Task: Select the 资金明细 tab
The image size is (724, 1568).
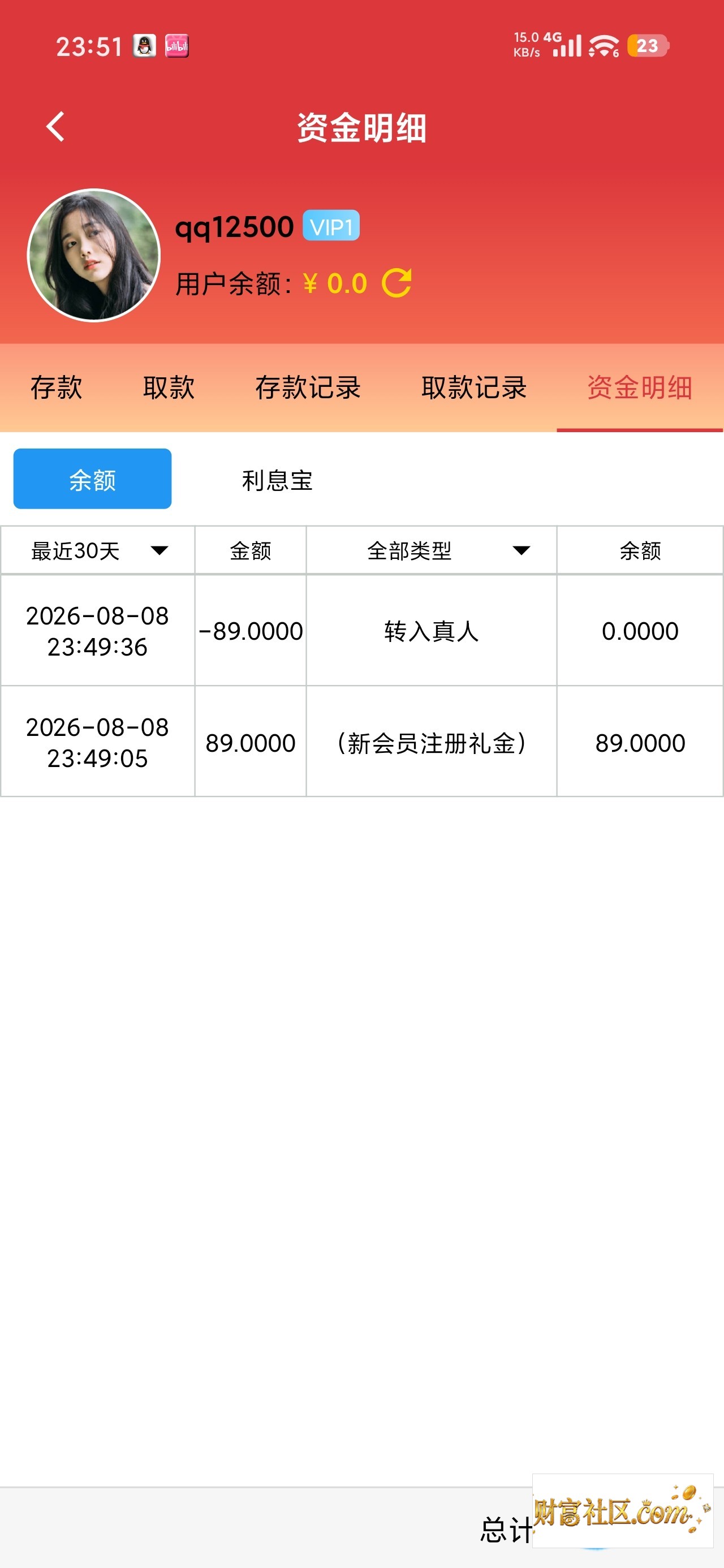Action: (x=639, y=387)
